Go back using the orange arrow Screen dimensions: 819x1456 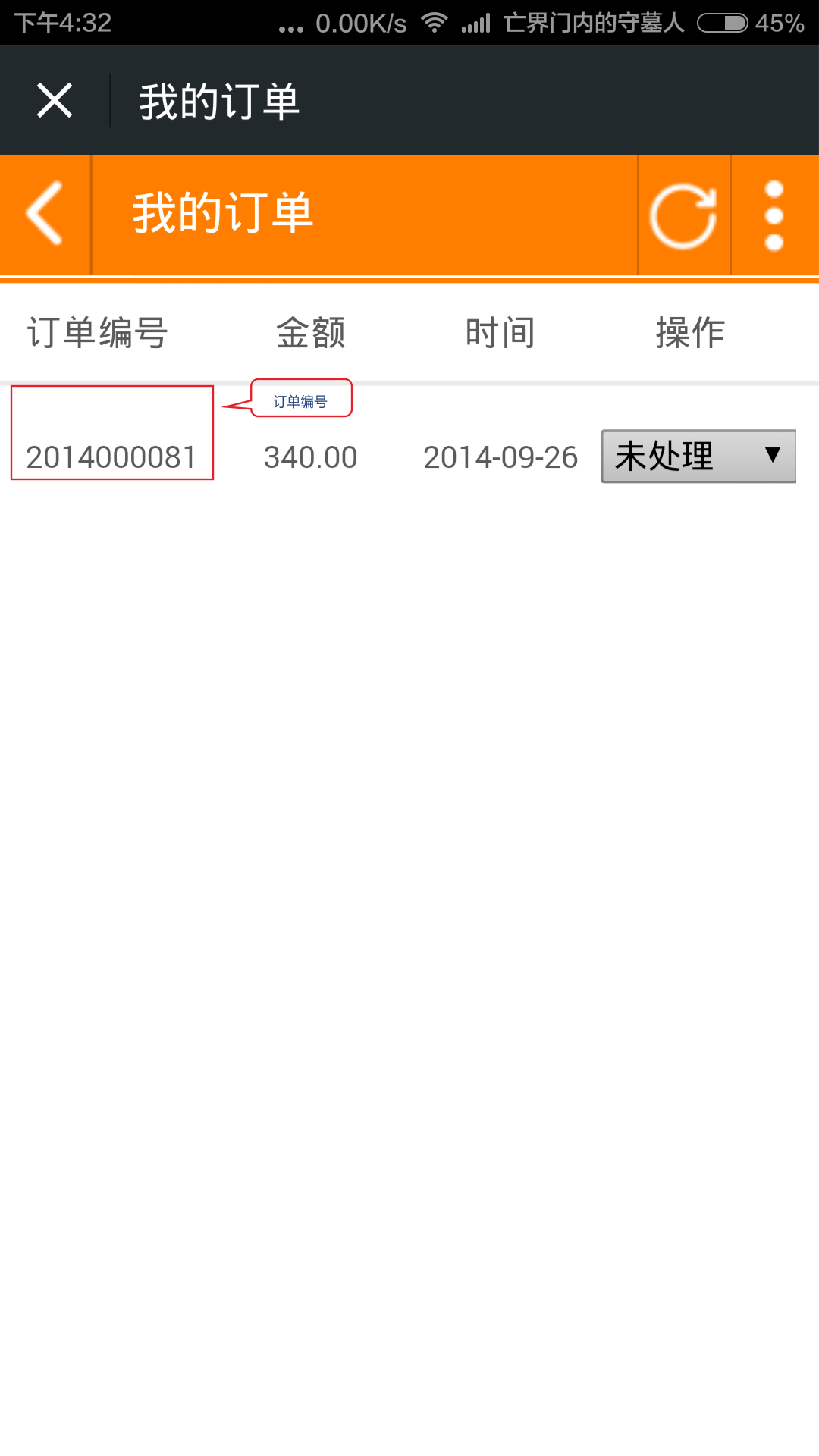pyautogui.click(x=45, y=214)
